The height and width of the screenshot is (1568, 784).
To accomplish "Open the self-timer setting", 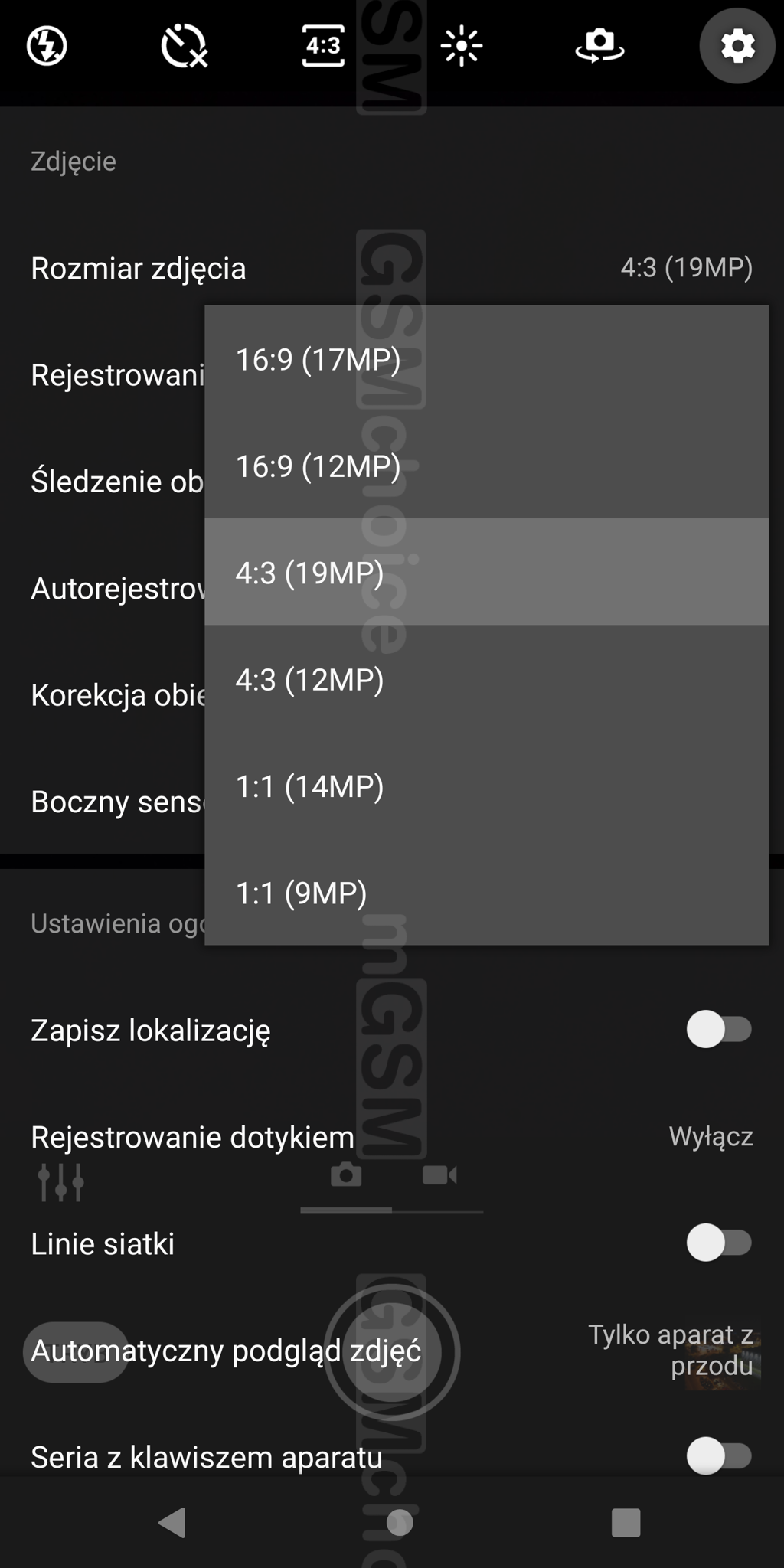I will click(x=185, y=46).
